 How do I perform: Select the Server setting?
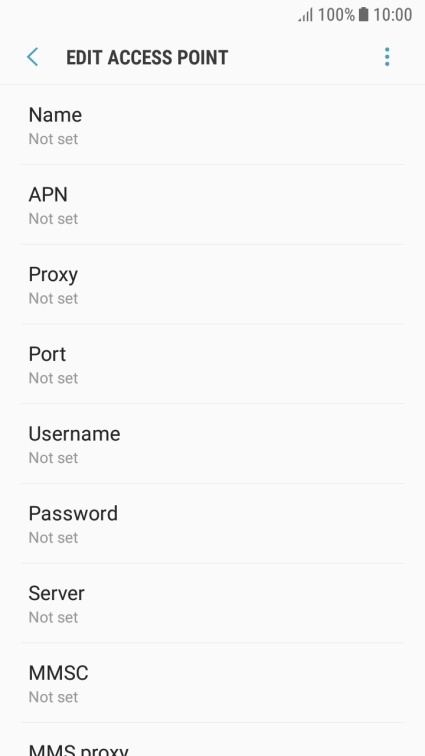(212, 603)
